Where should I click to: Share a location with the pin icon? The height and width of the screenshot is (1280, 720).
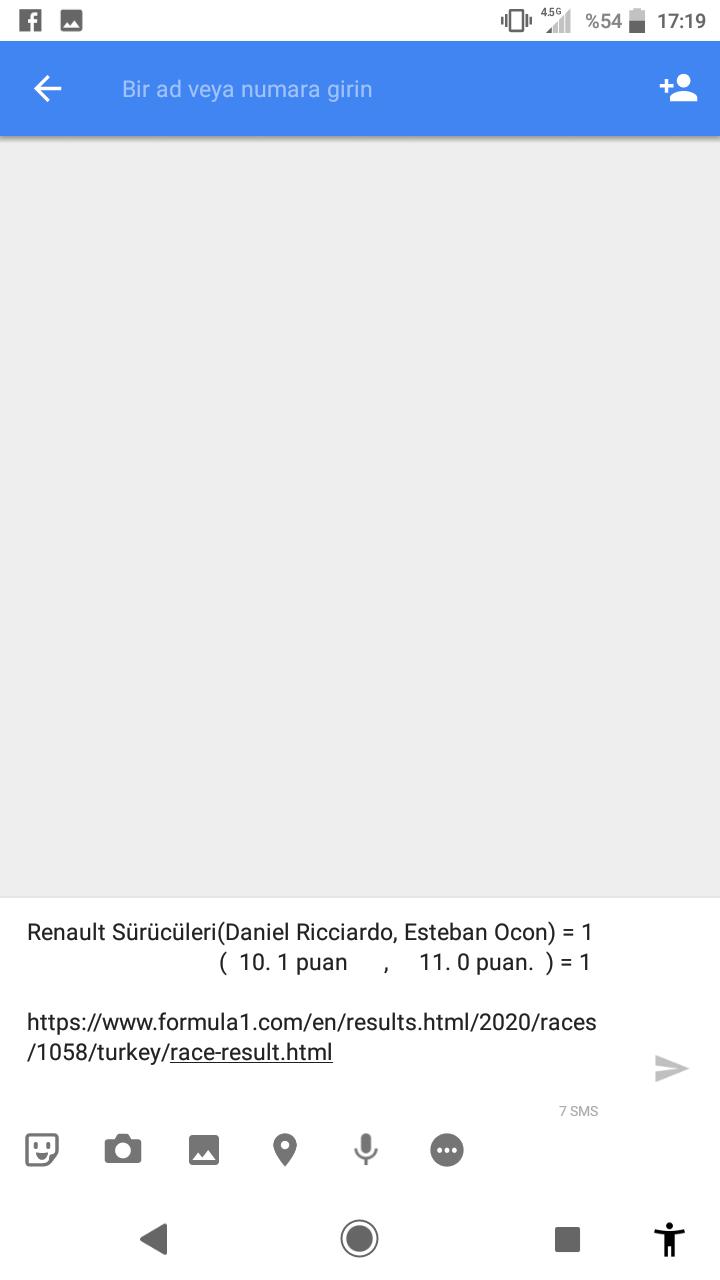285,1150
